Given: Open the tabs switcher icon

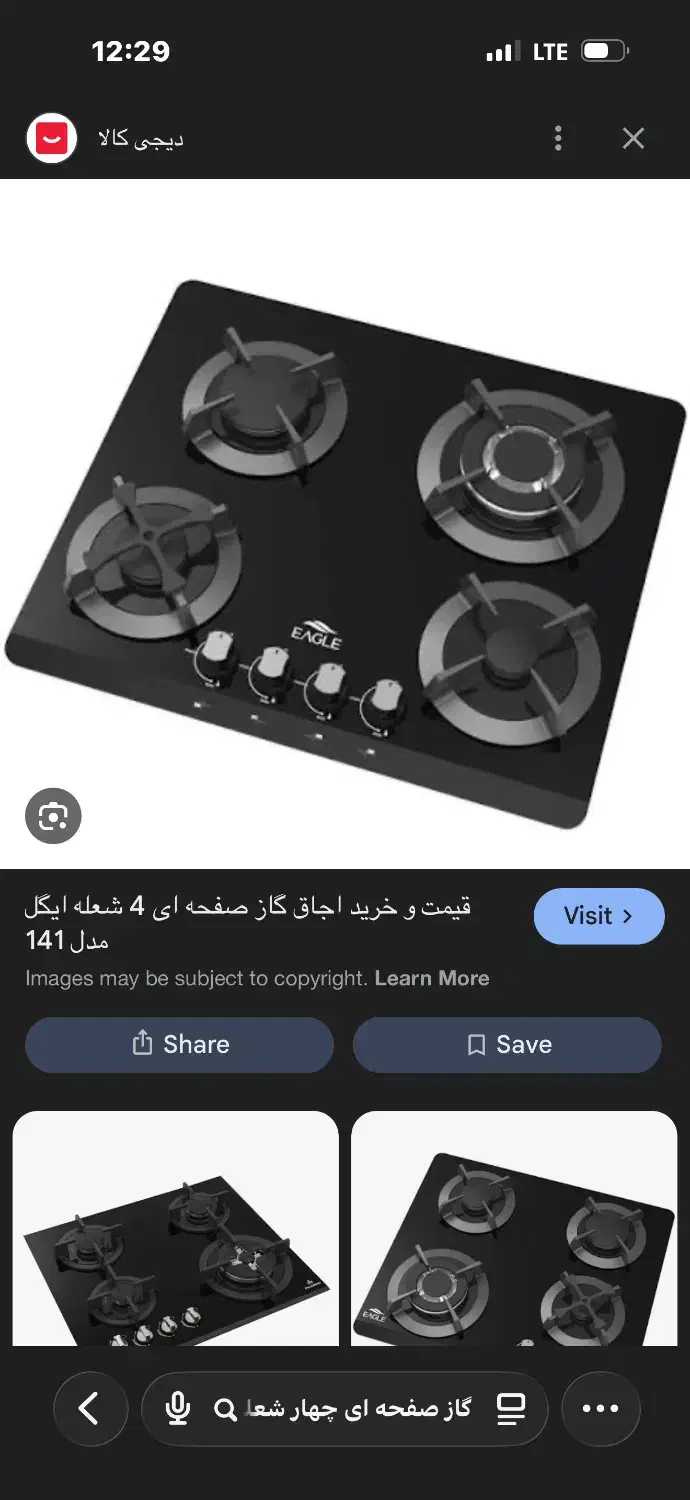Looking at the screenshot, I should coord(511,1409).
